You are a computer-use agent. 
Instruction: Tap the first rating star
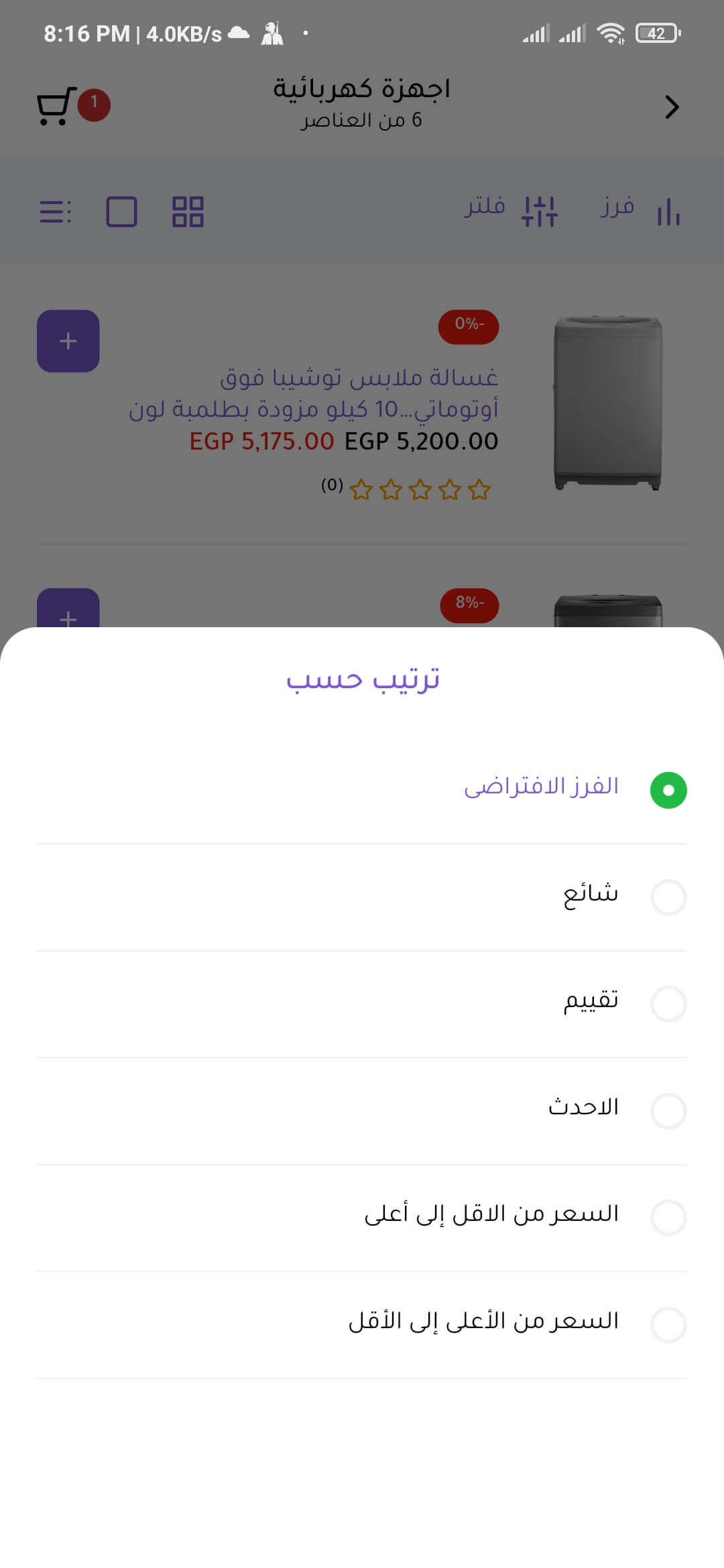[x=477, y=491]
